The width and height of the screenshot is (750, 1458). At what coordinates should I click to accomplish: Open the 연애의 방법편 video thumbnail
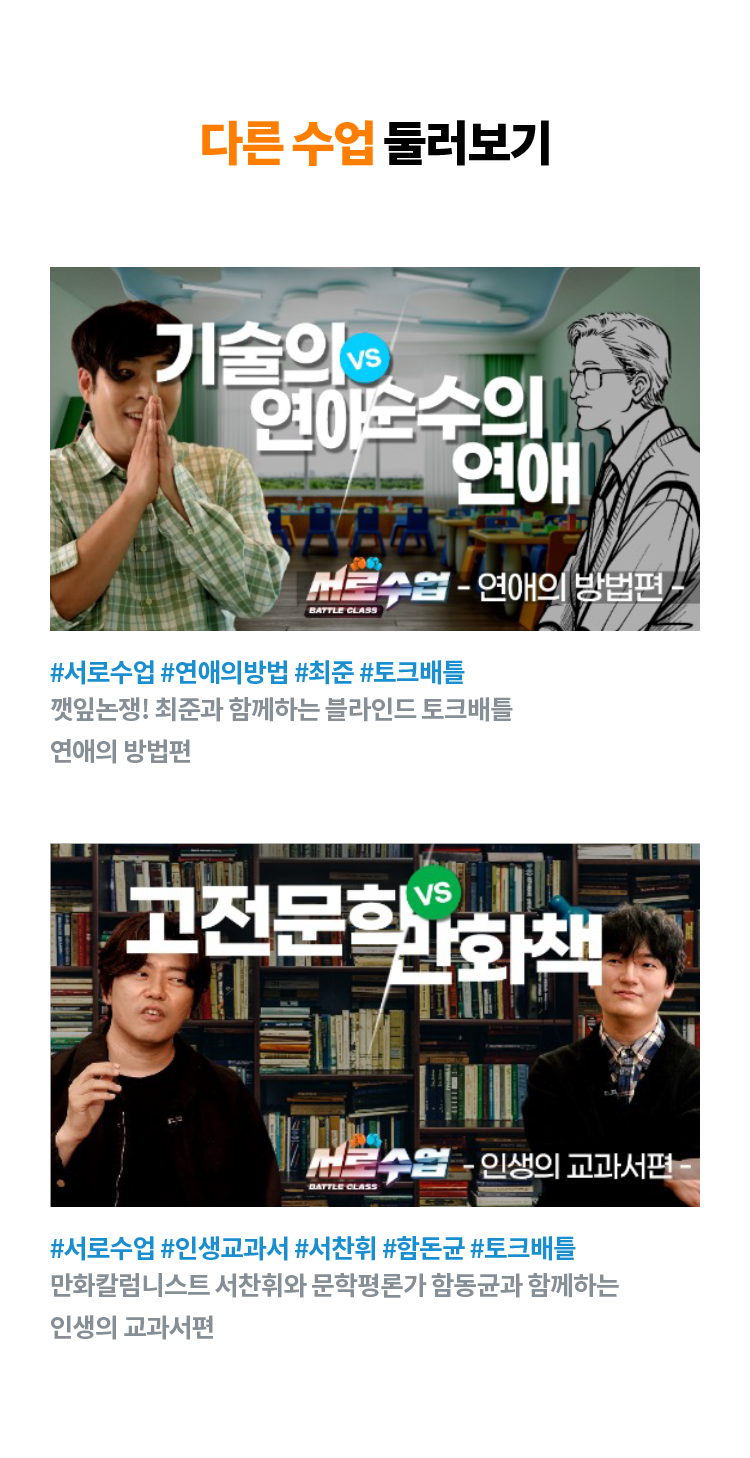click(x=375, y=448)
